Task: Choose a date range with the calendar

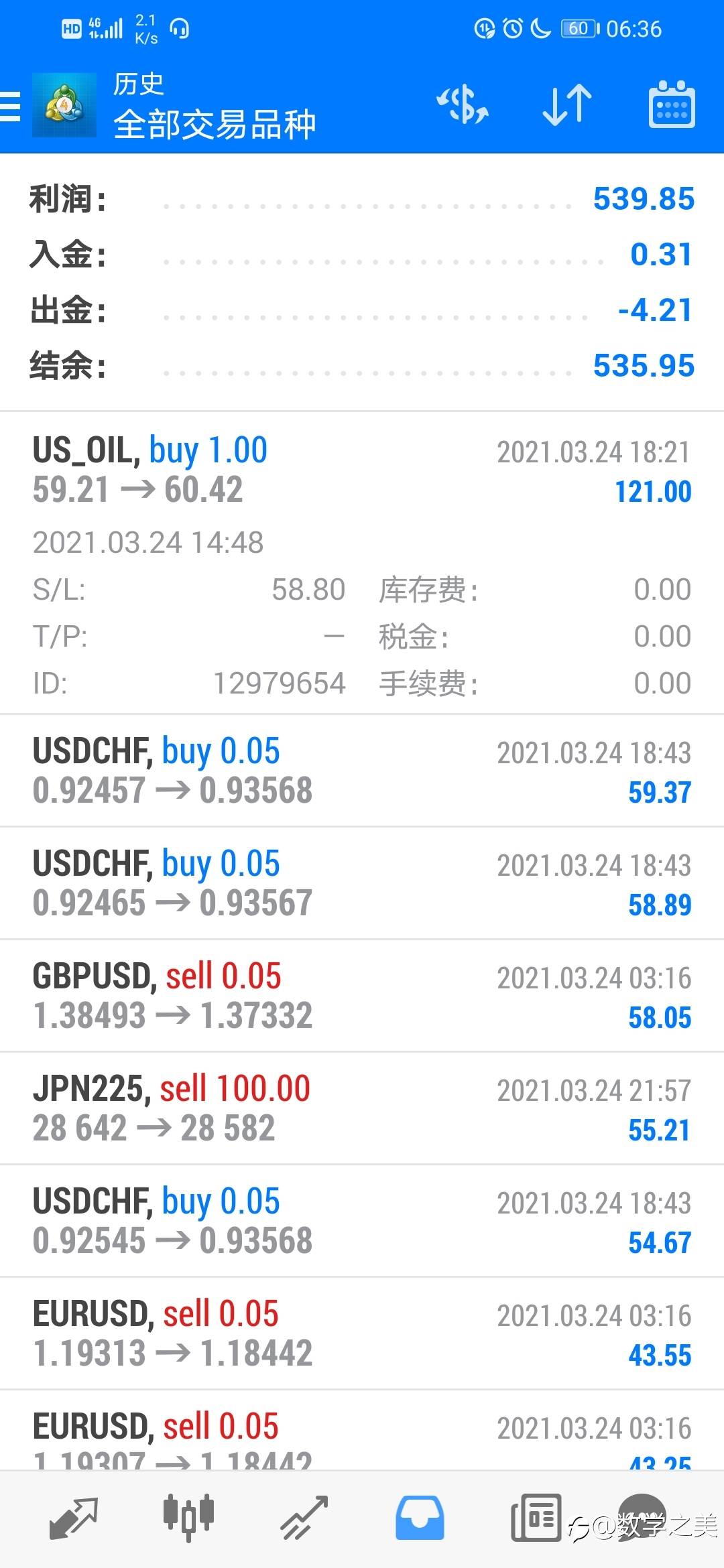Action: pos(671,106)
